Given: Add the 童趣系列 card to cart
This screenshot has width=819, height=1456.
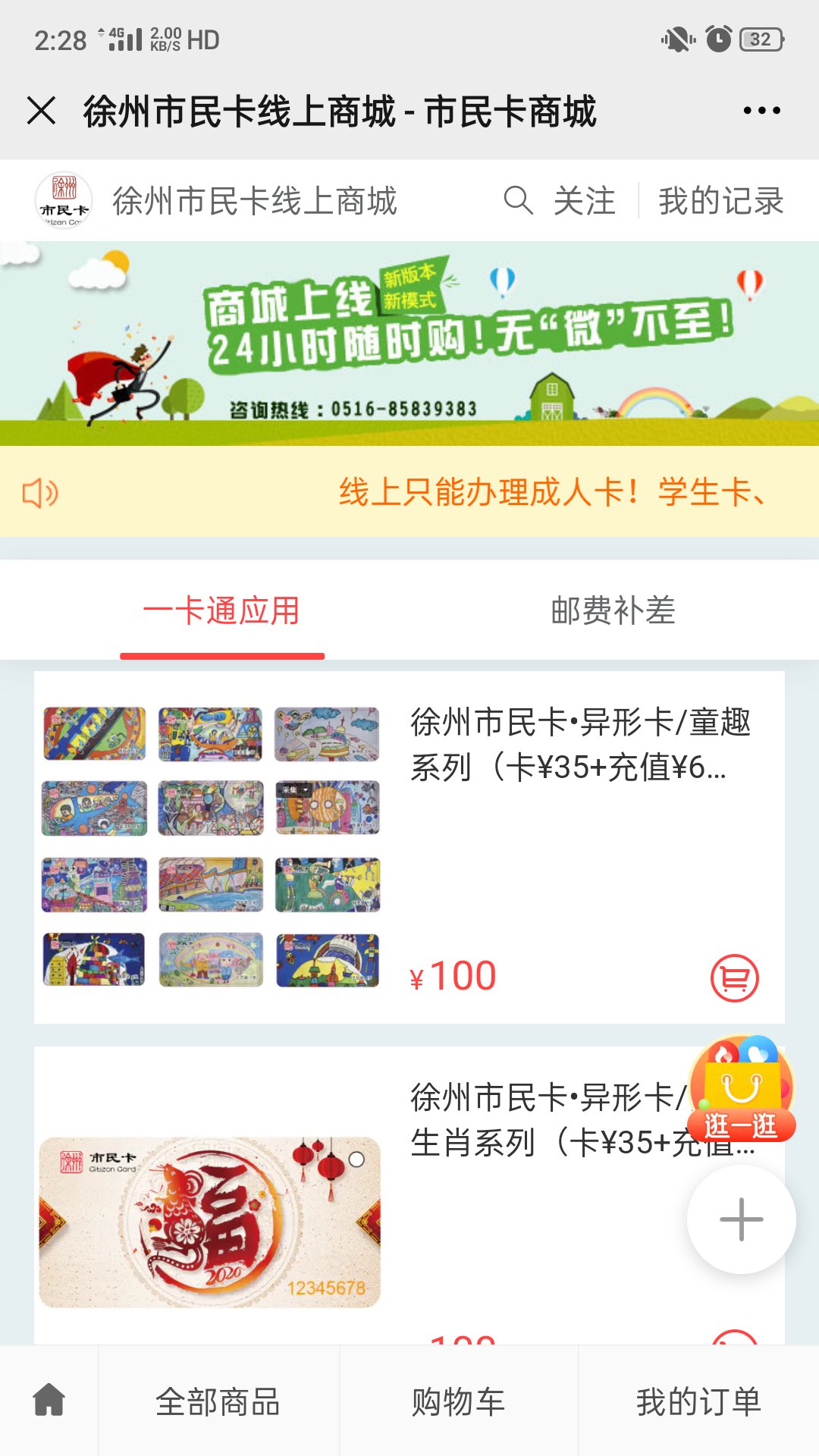Looking at the screenshot, I should pyautogui.click(x=734, y=977).
